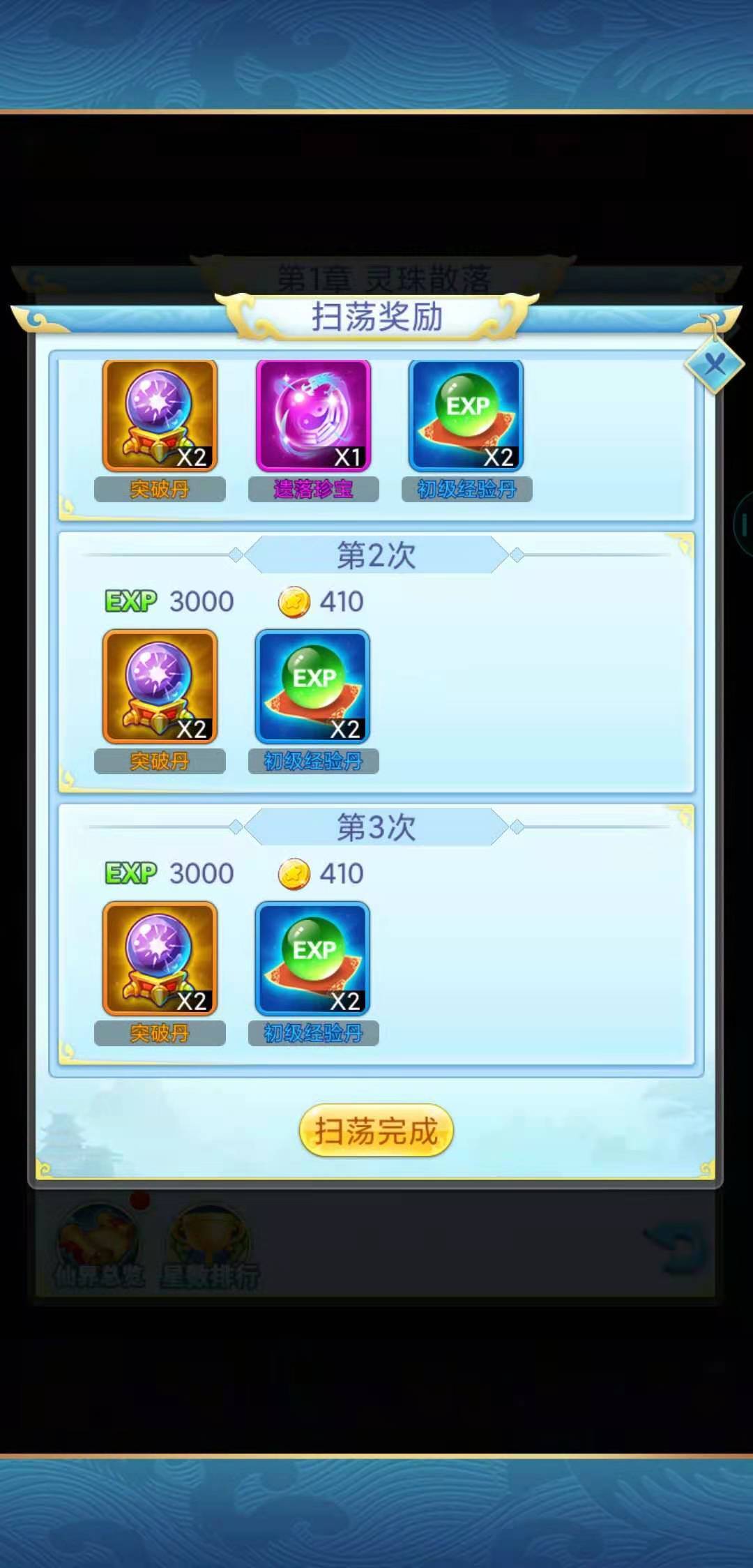Click the 初级经验丹 EXP orb in row one

(466, 415)
